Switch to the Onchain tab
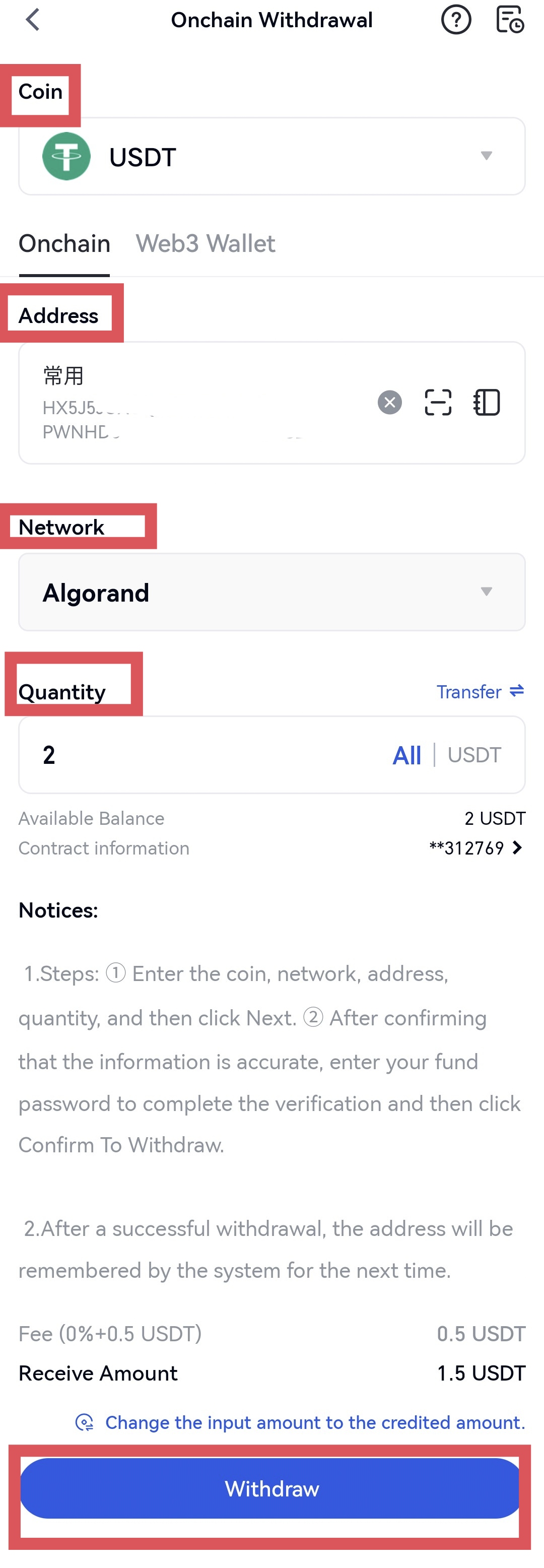Screen dimensions: 544x1568 coord(64,244)
